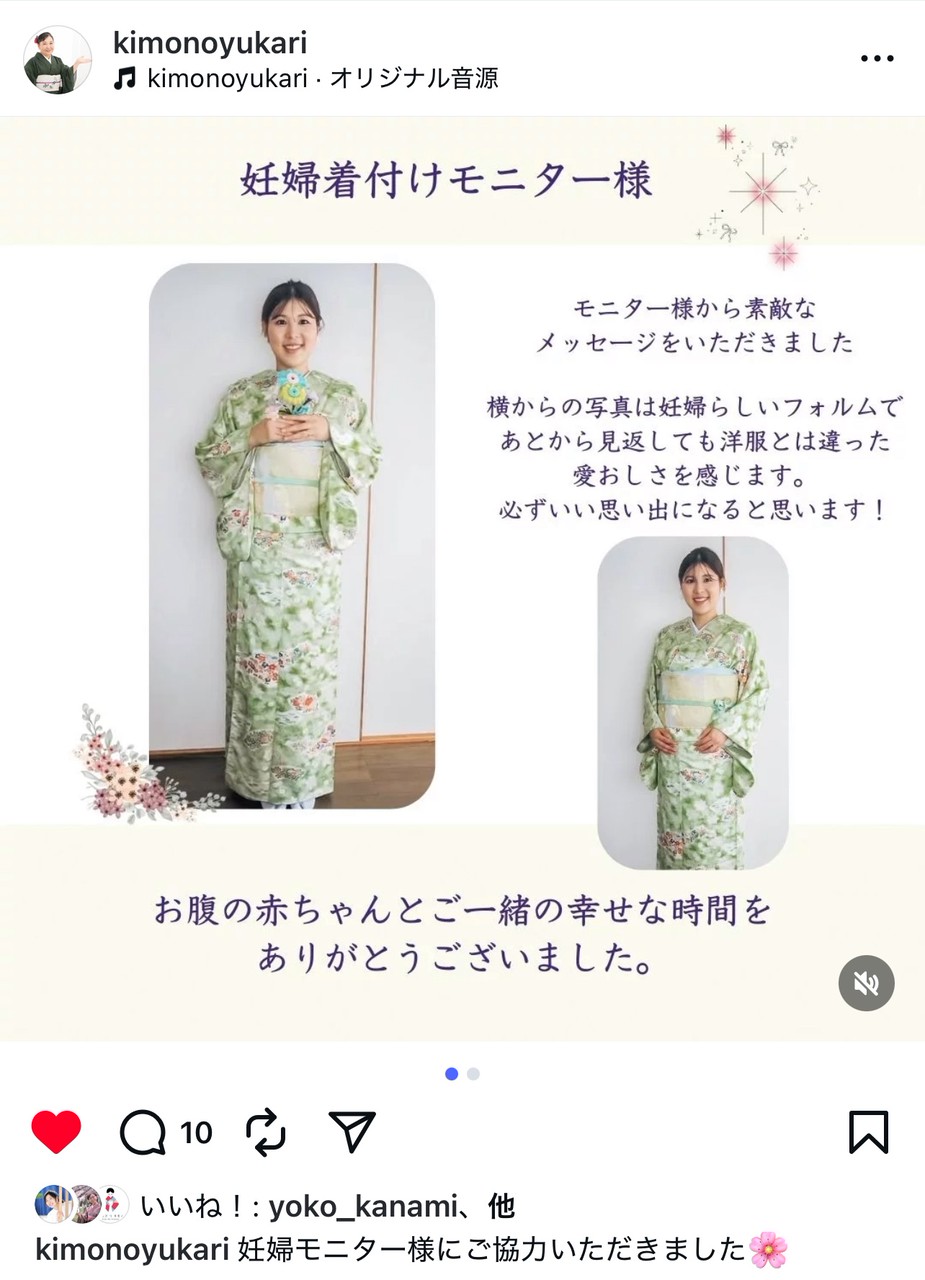Share the post via paper plane icon
Viewport: 925px width, 1280px height.
point(352,1132)
